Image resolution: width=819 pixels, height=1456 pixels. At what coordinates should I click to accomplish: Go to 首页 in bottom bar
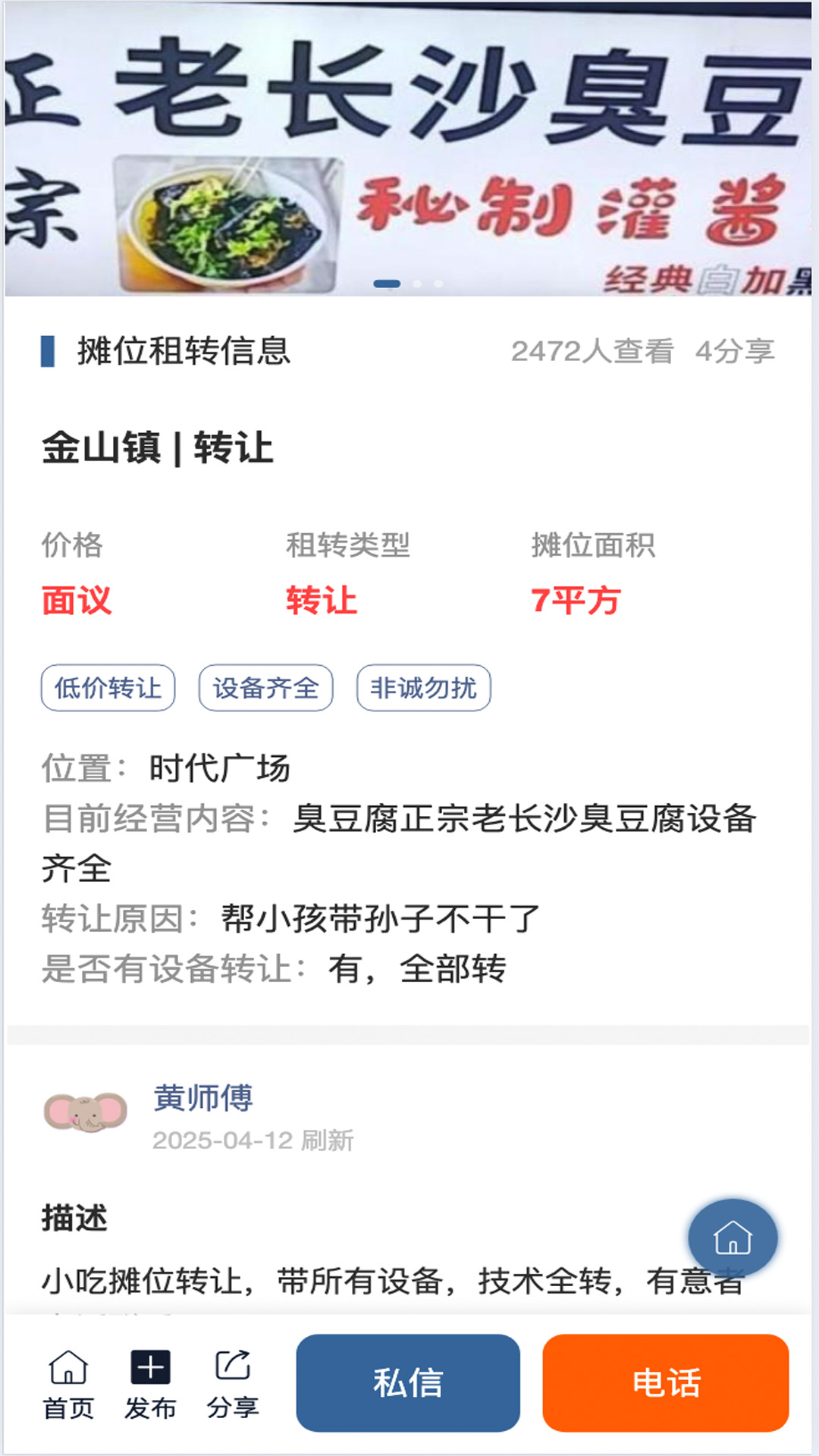[x=68, y=1385]
